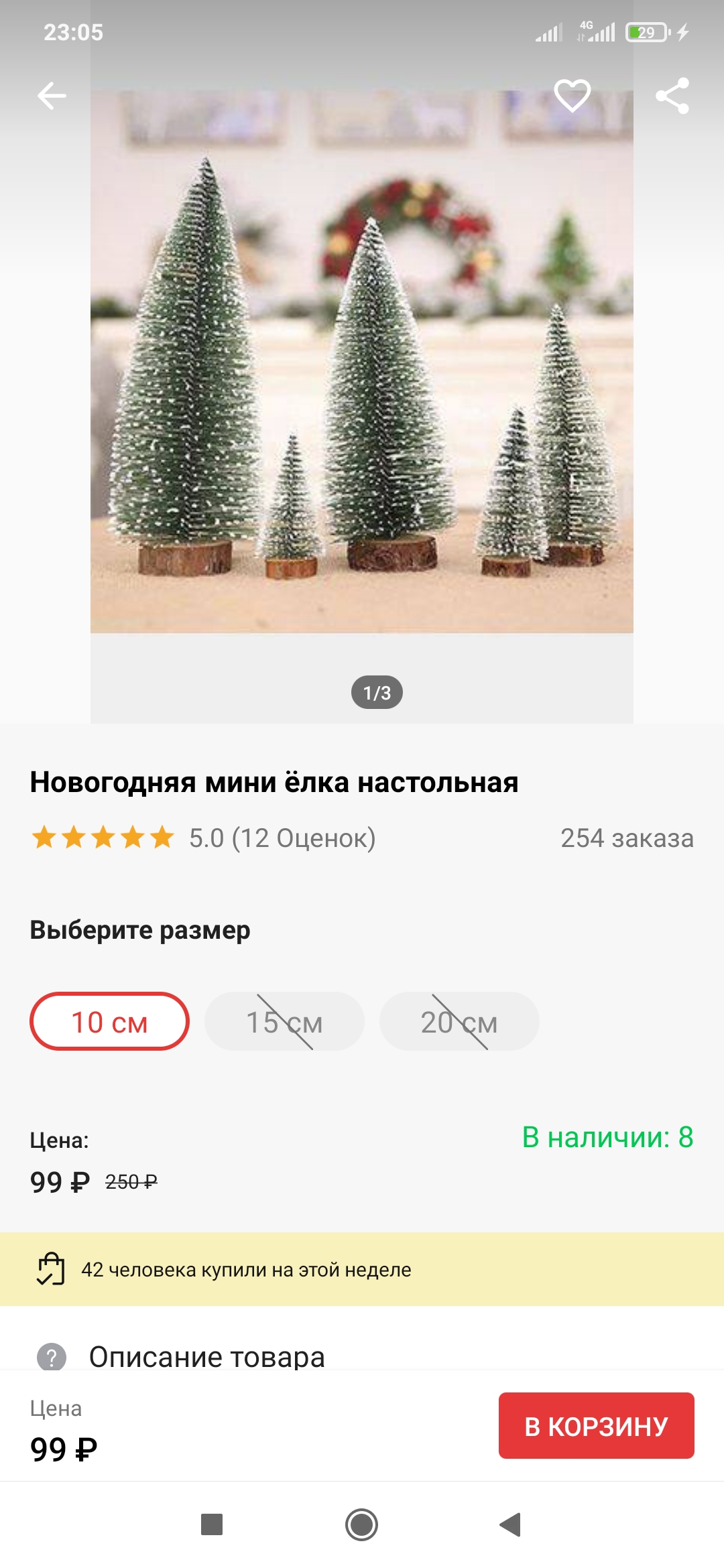View the 12 Оценок rating reviews

pyautogui.click(x=282, y=838)
